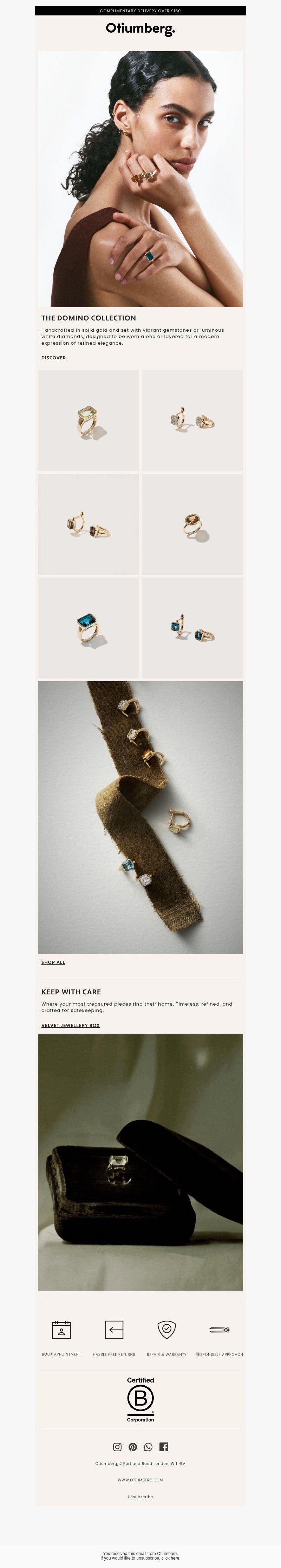Viewport: 281px width, 1568px height.
Task: Open the green gemstone ring product tile
Action: [89, 420]
